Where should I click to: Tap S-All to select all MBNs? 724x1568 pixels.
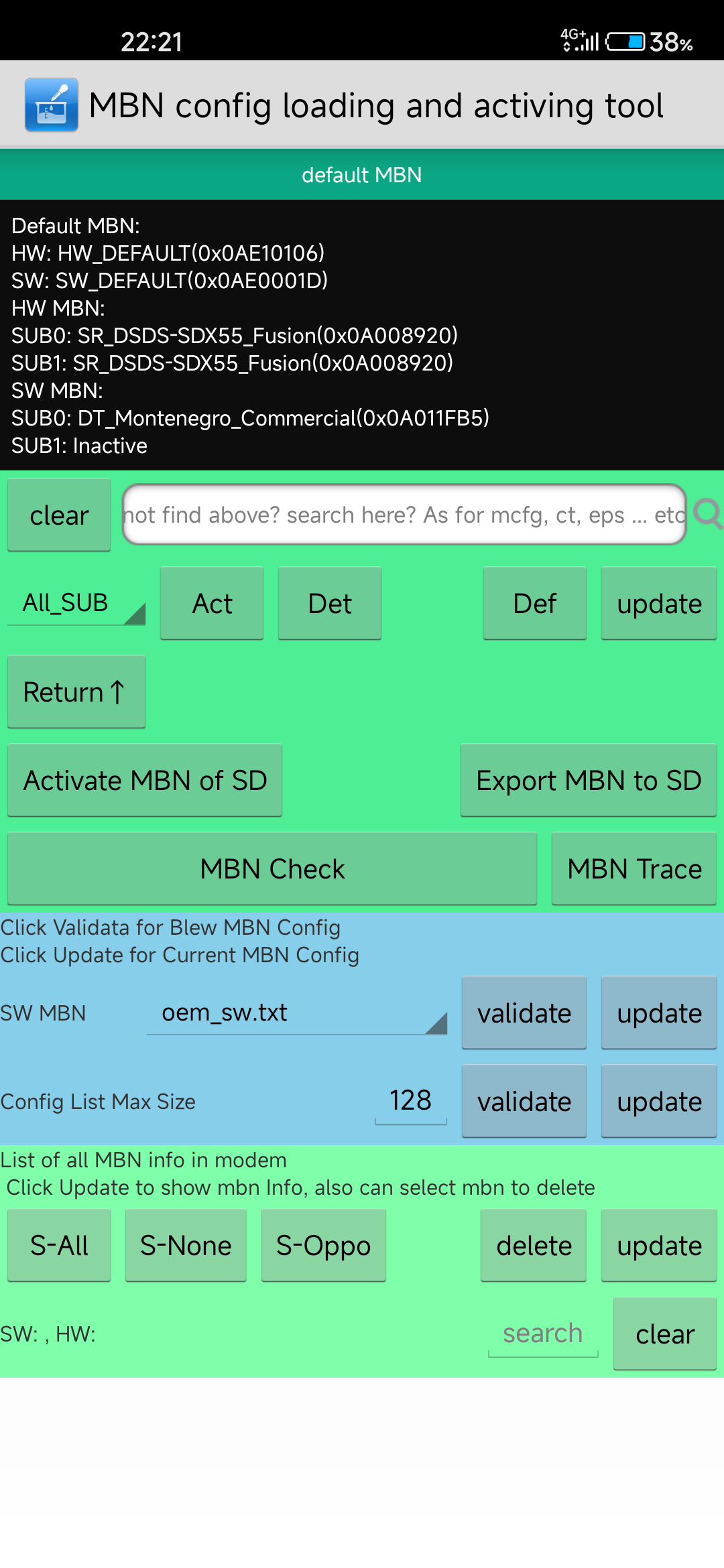point(59,1246)
